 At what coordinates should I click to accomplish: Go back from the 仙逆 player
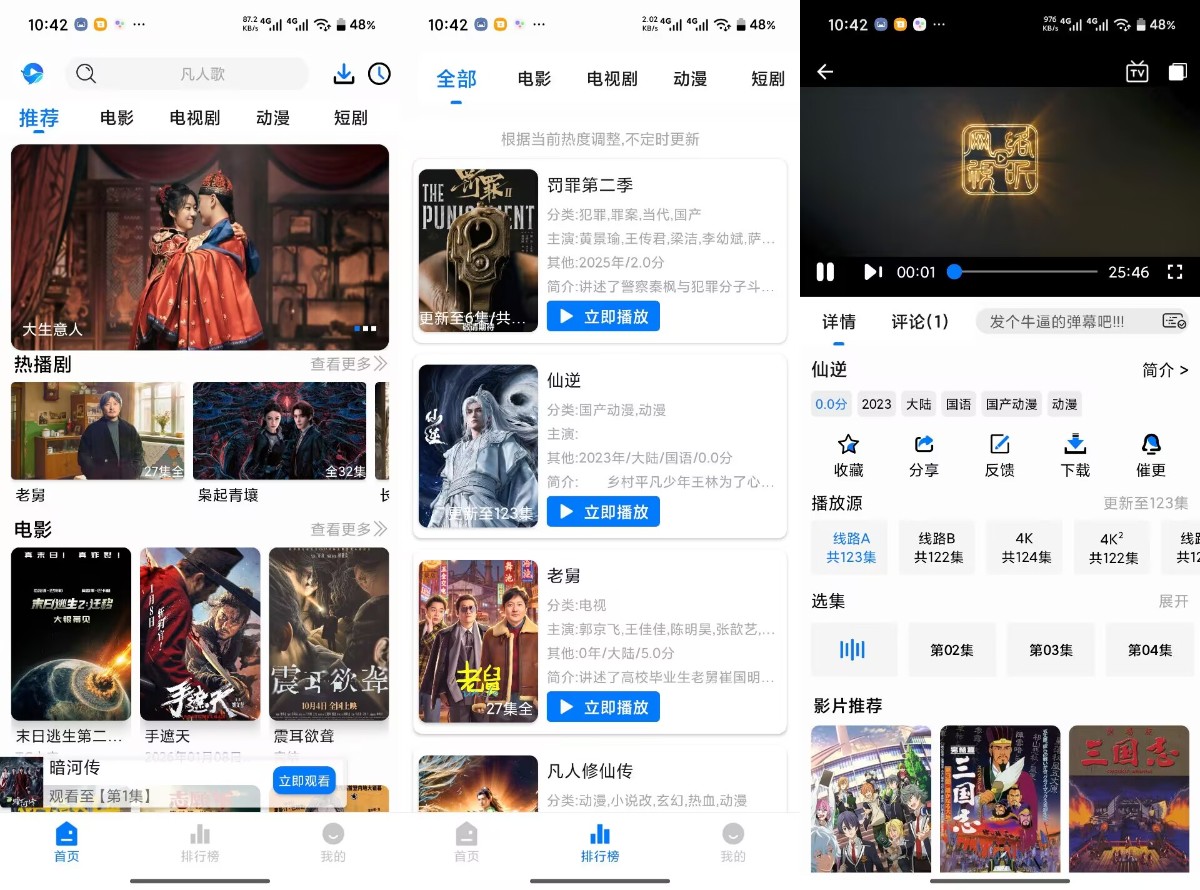tap(825, 72)
